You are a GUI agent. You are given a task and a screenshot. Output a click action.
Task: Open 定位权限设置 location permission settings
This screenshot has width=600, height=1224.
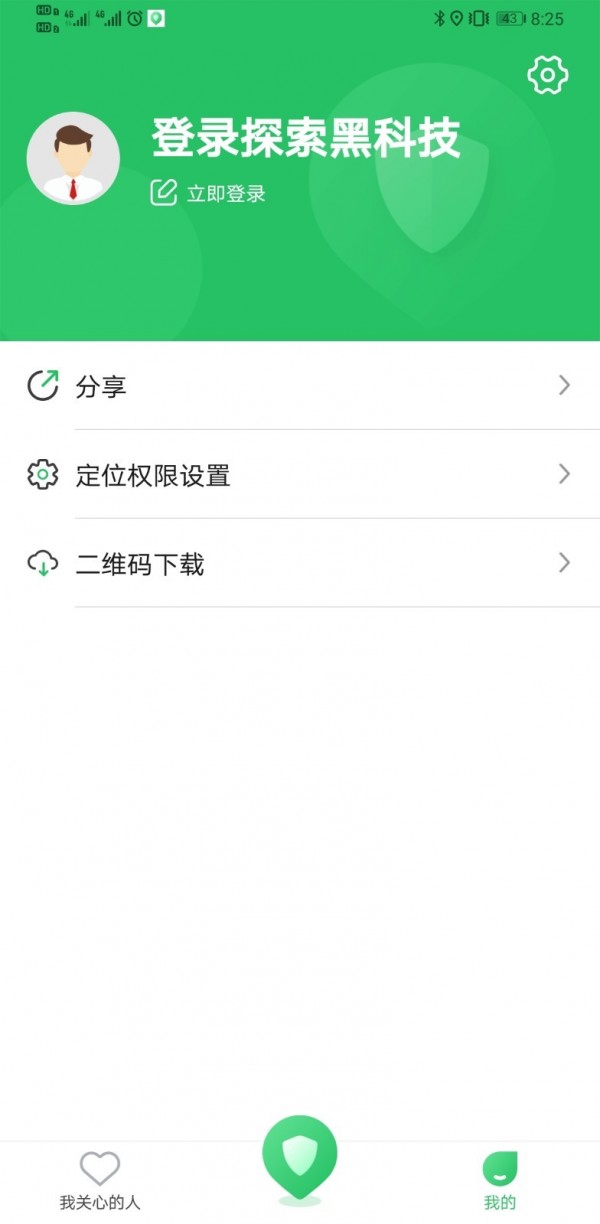(300, 475)
